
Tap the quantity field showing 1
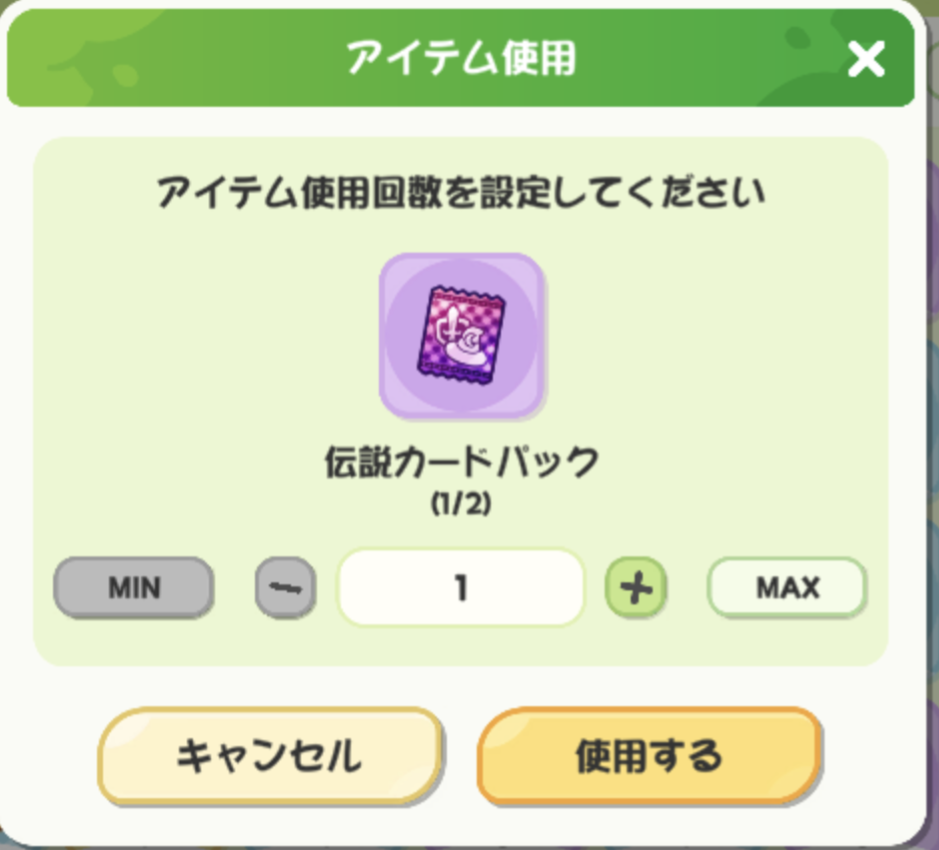[x=461, y=587]
